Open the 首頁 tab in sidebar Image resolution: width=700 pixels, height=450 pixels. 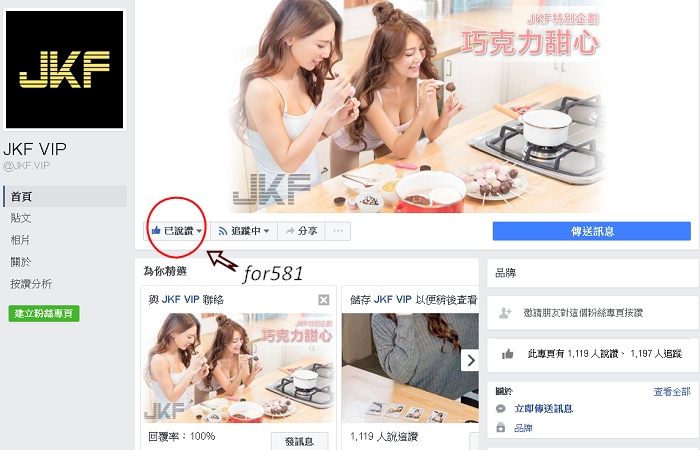(22, 197)
